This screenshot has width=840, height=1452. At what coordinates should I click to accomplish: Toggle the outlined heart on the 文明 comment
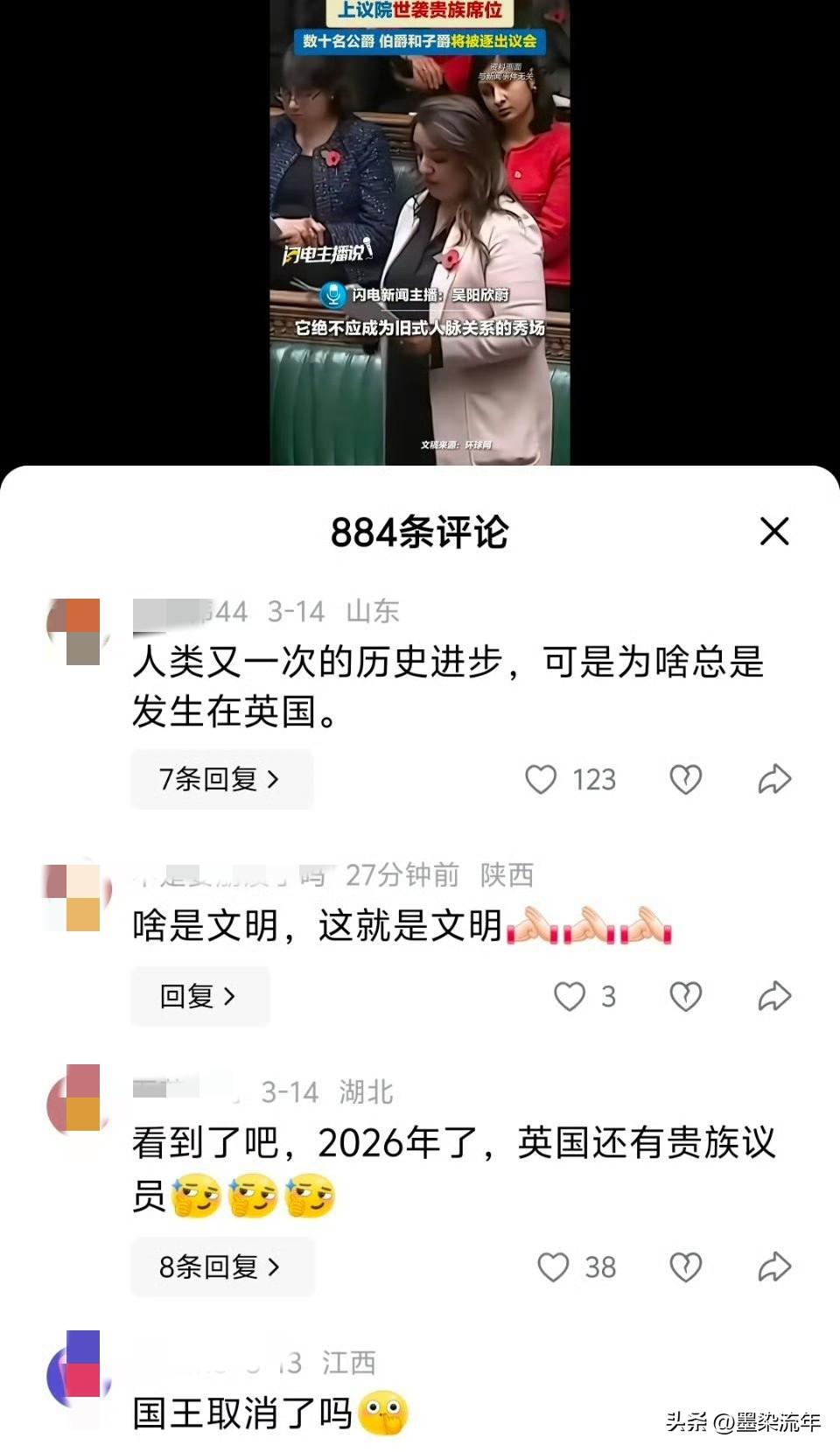click(x=687, y=996)
